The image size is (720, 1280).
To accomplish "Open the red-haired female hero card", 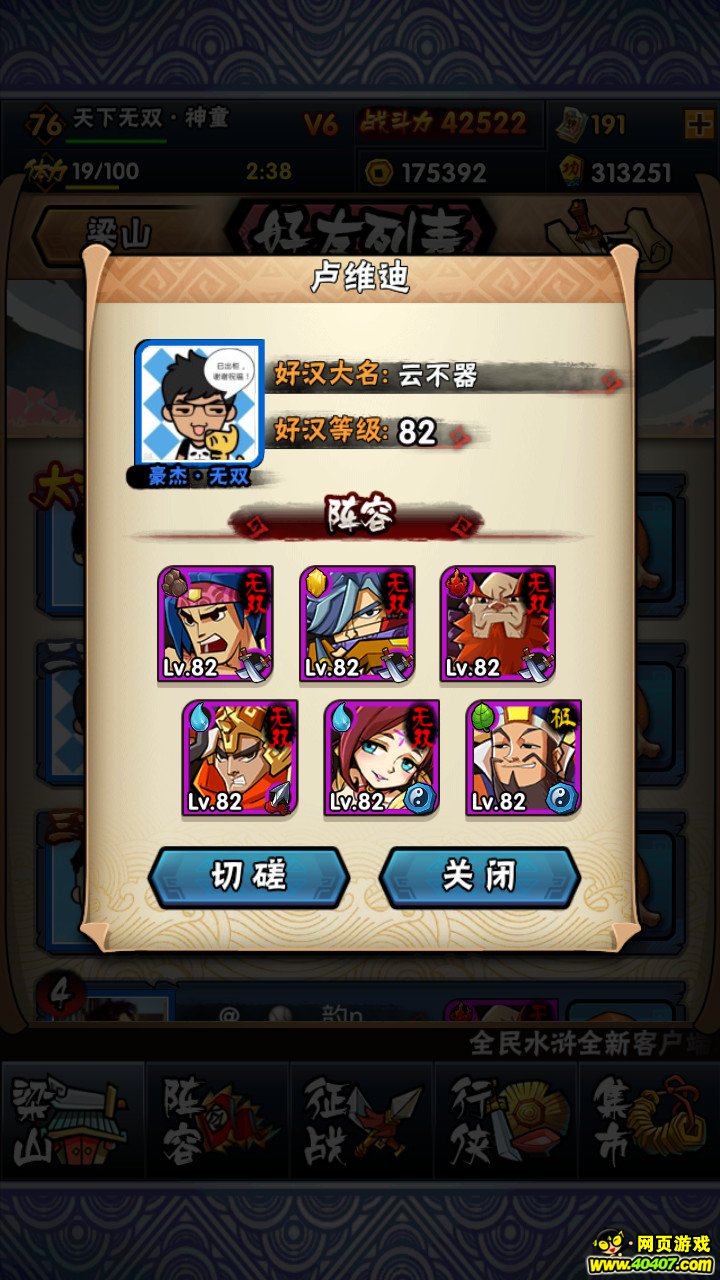I will tap(382, 758).
